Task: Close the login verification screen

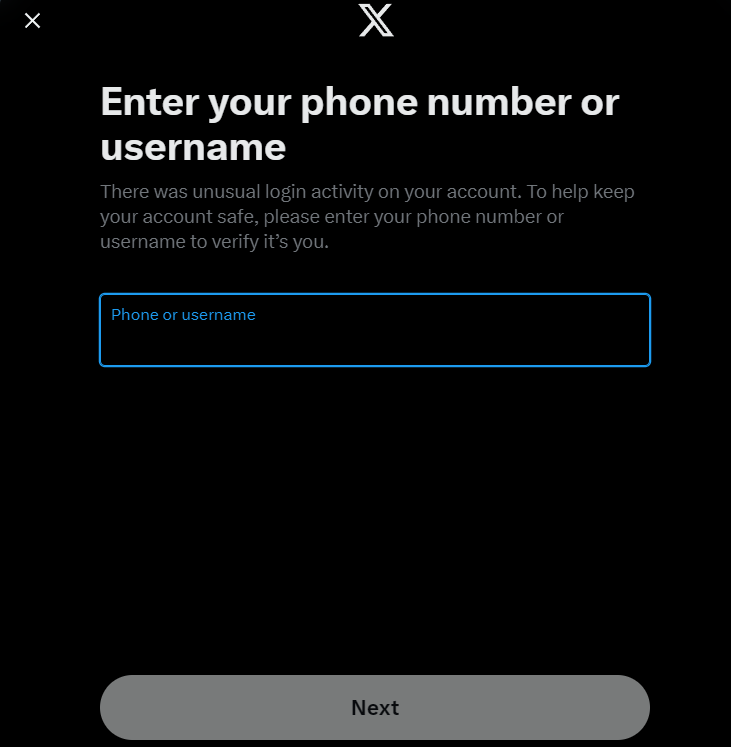Action: (33, 21)
